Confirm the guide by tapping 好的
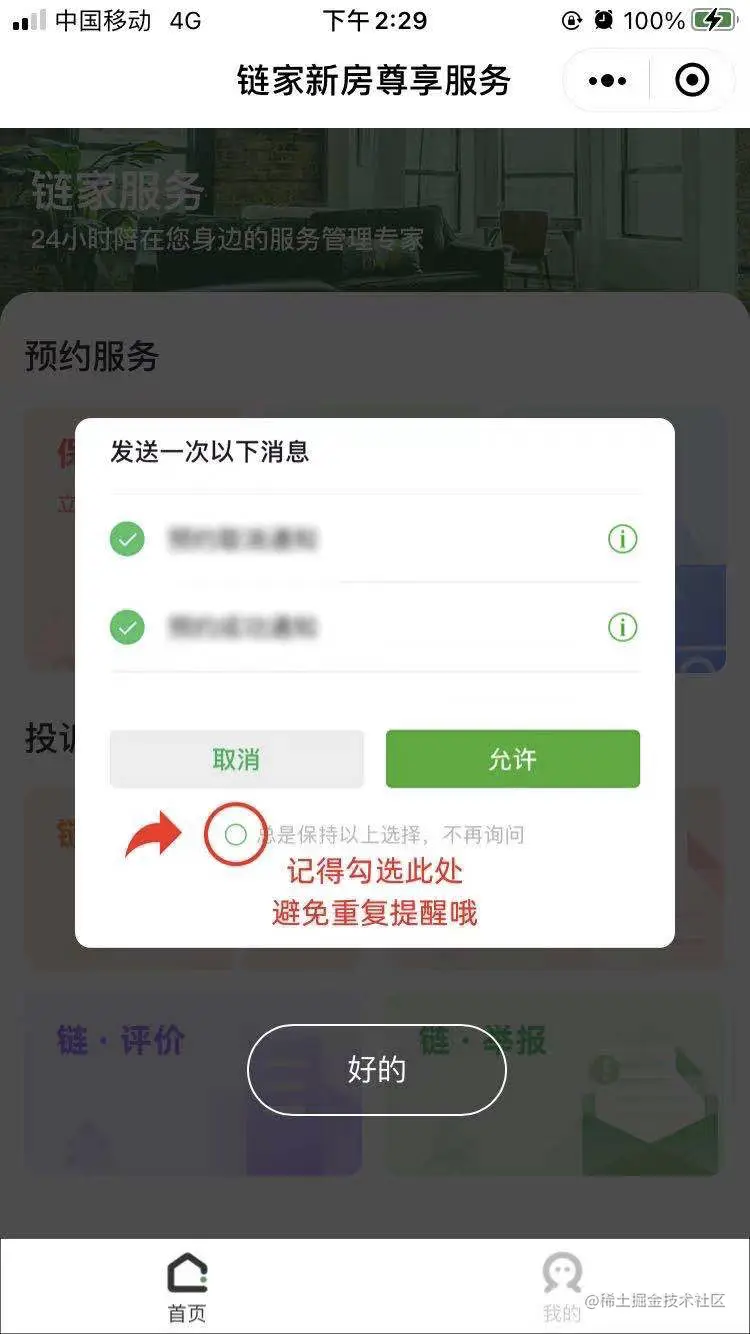 (377, 1070)
